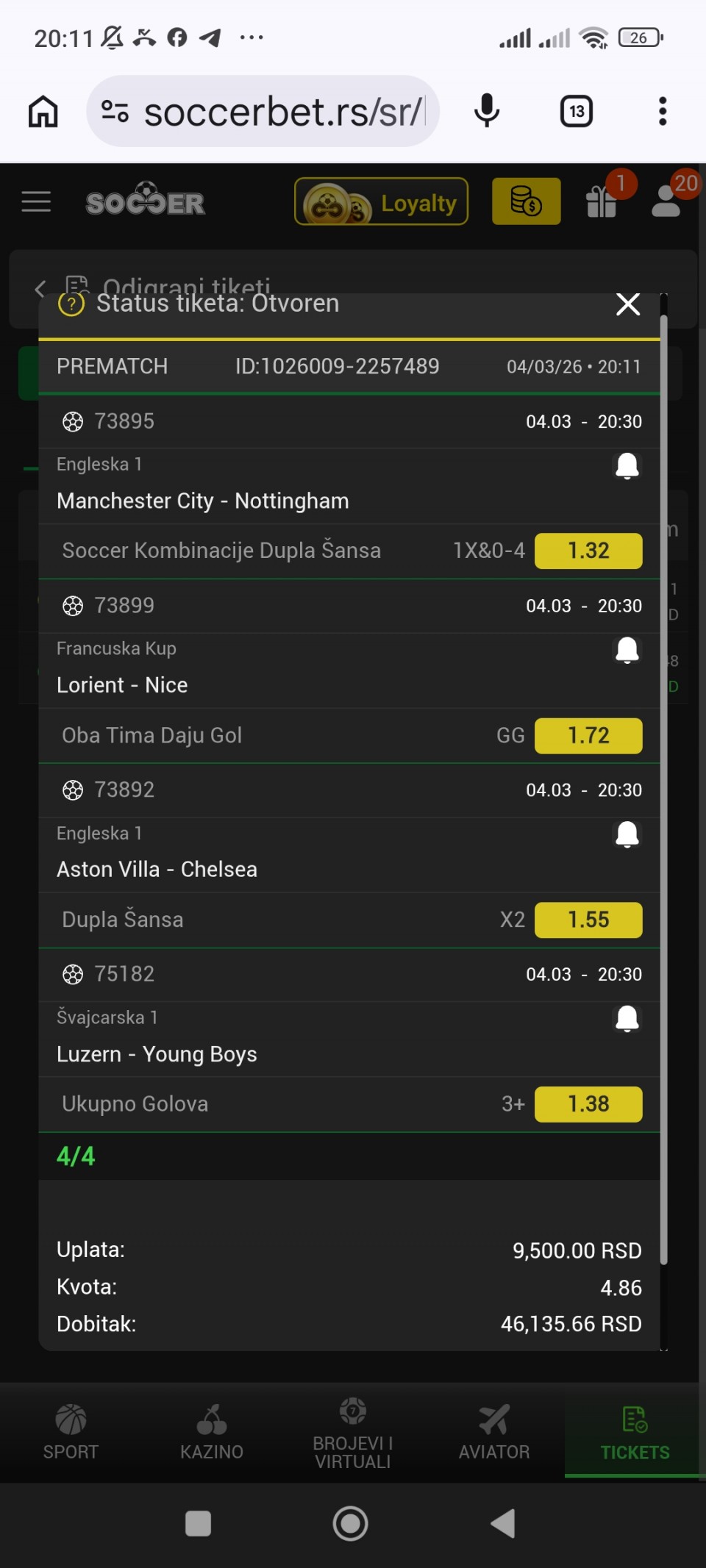
Task: Open the gift bonuses icon
Action: coord(602,201)
